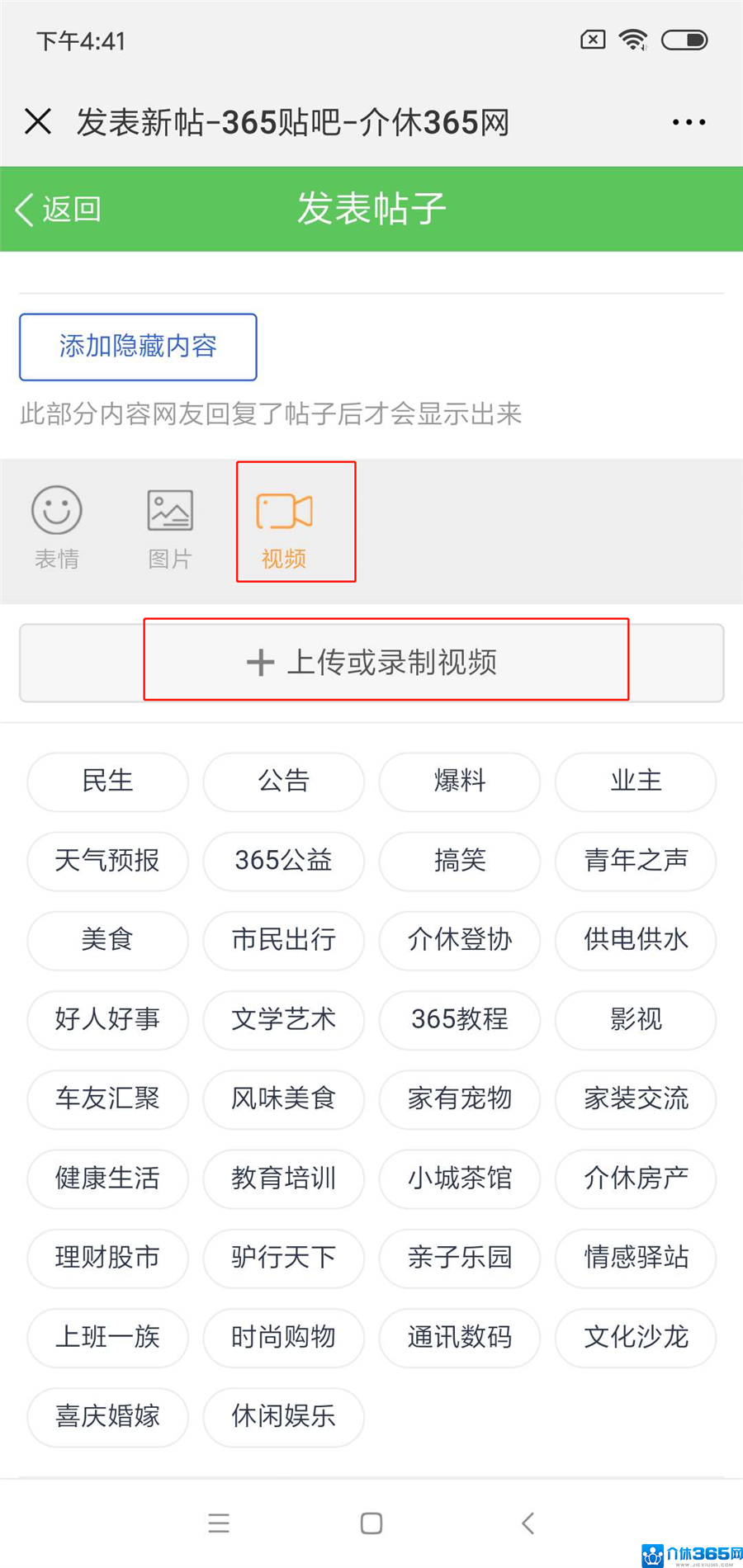Select the 市民出行 category
This screenshot has width=743, height=1568.
tap(283, 940)
